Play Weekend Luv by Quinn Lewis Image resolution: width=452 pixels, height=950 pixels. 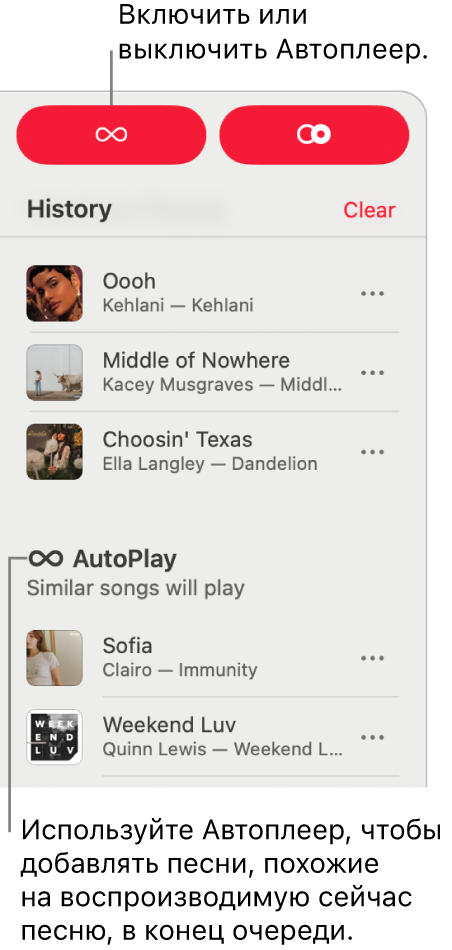point(212,737)
